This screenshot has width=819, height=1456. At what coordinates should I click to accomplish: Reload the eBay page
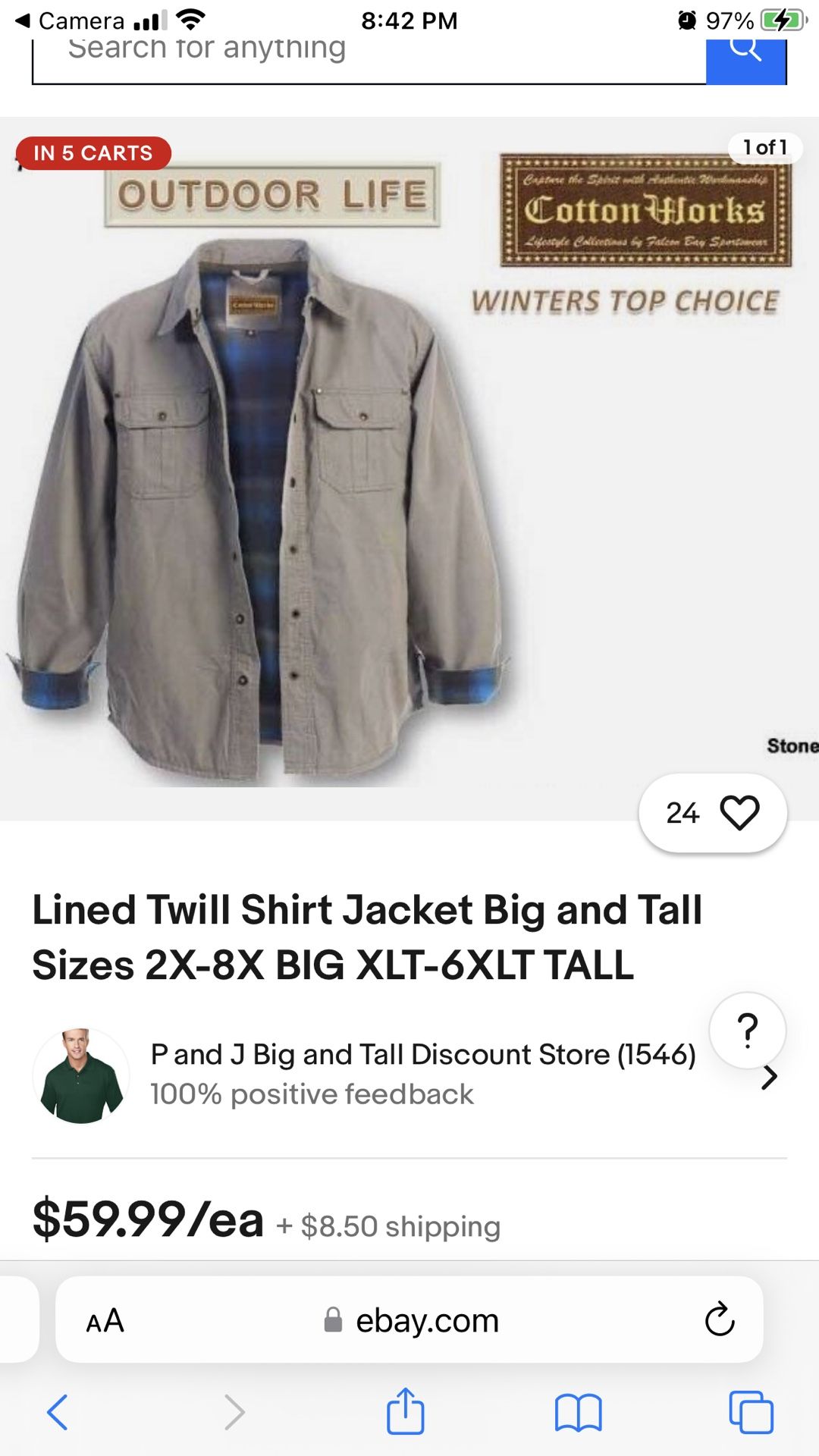pyautogui.click(x=719, y=1320)
